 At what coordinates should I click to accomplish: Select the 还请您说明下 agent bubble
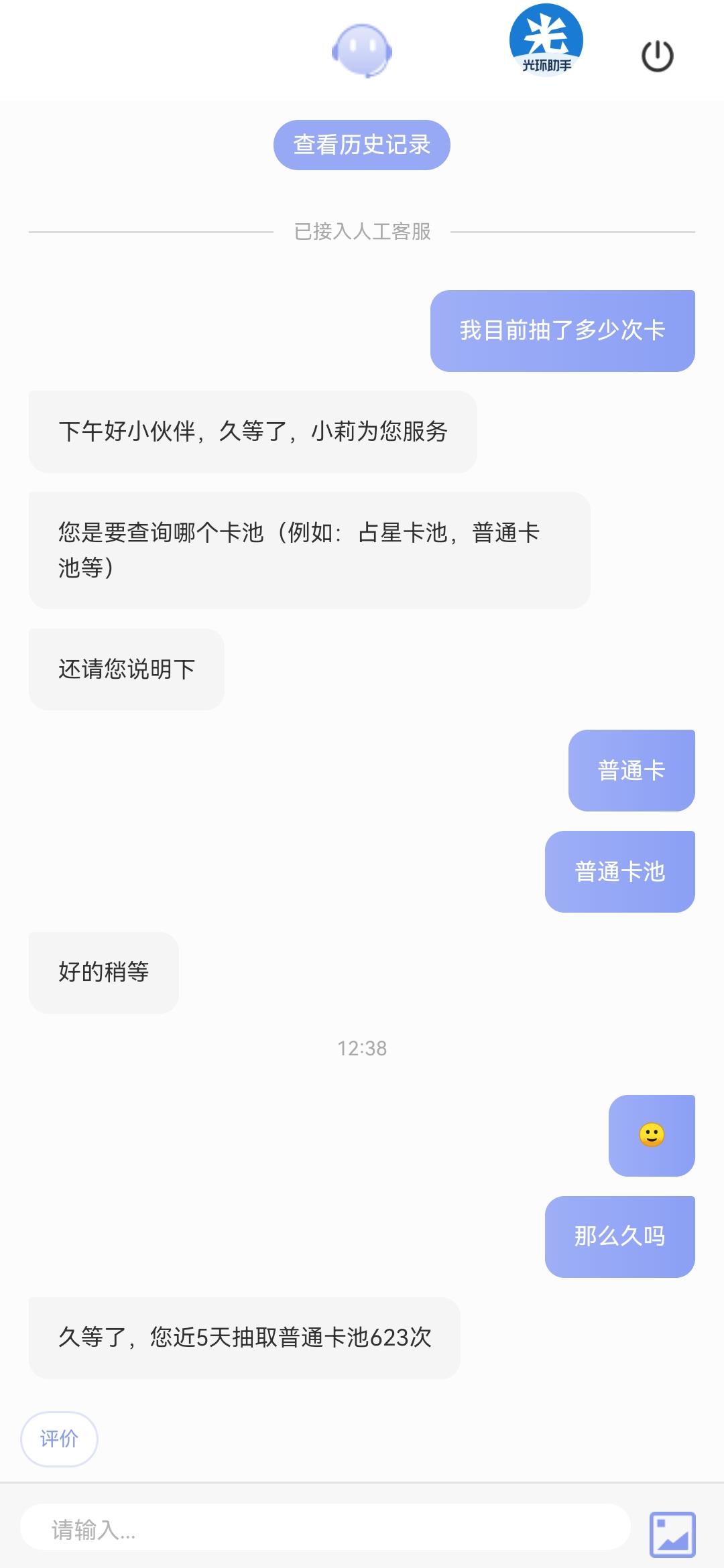(125, 668)
